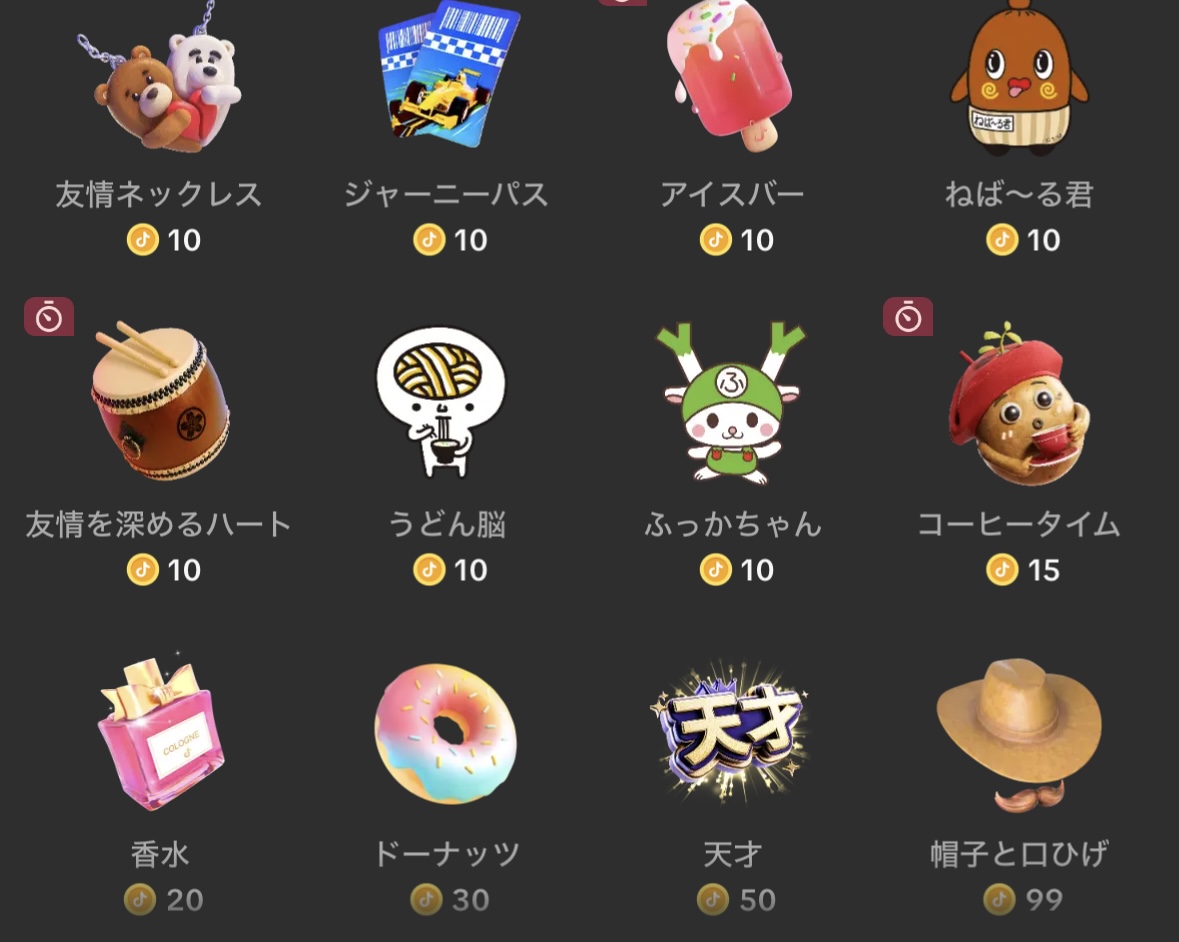Send the うどん脳 gift
The width and height of the screenshot is (1179, 942).
[x=443, y=402]
